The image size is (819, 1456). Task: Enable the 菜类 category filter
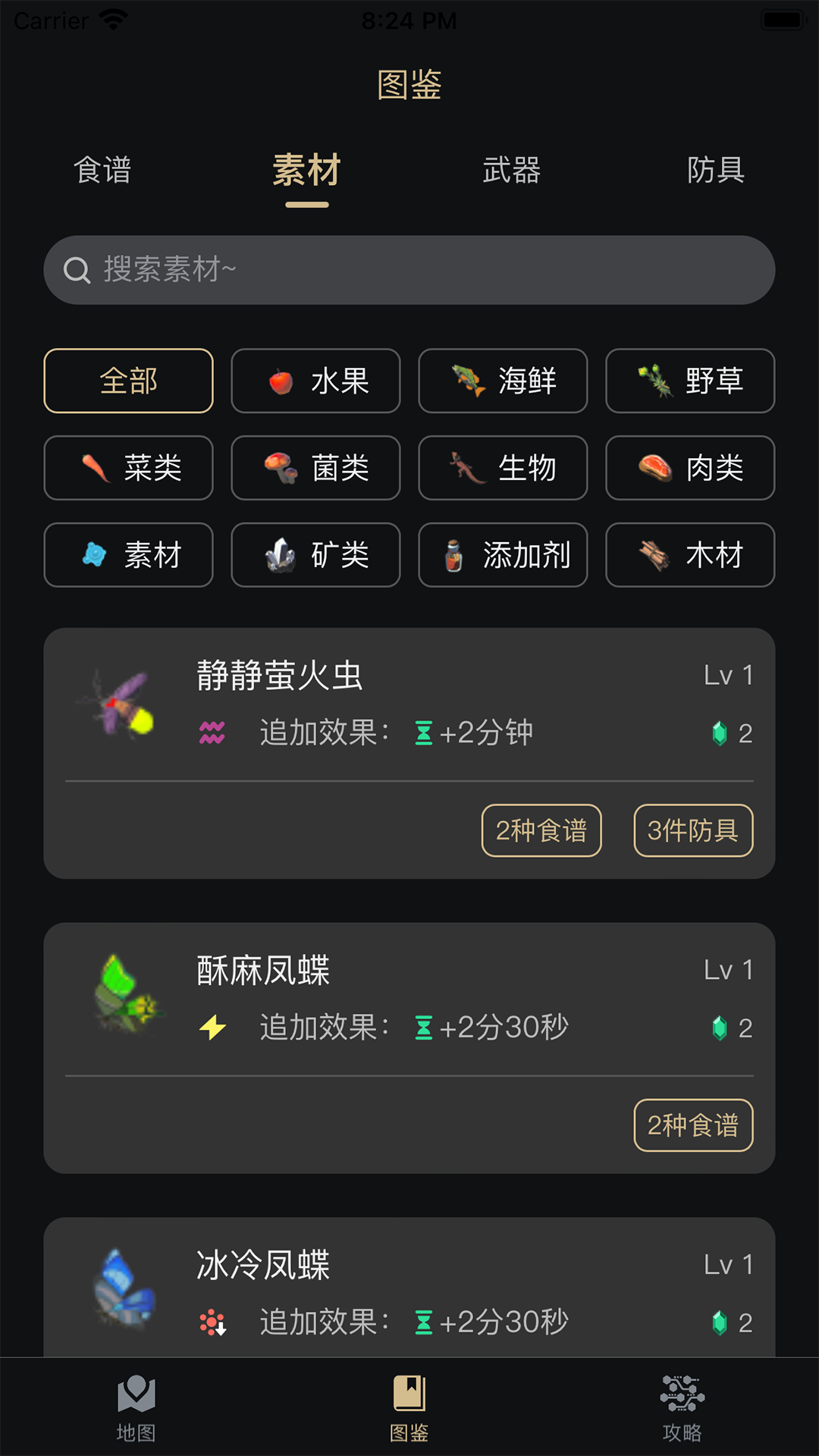pyautogui.click(x=127, y=469)
